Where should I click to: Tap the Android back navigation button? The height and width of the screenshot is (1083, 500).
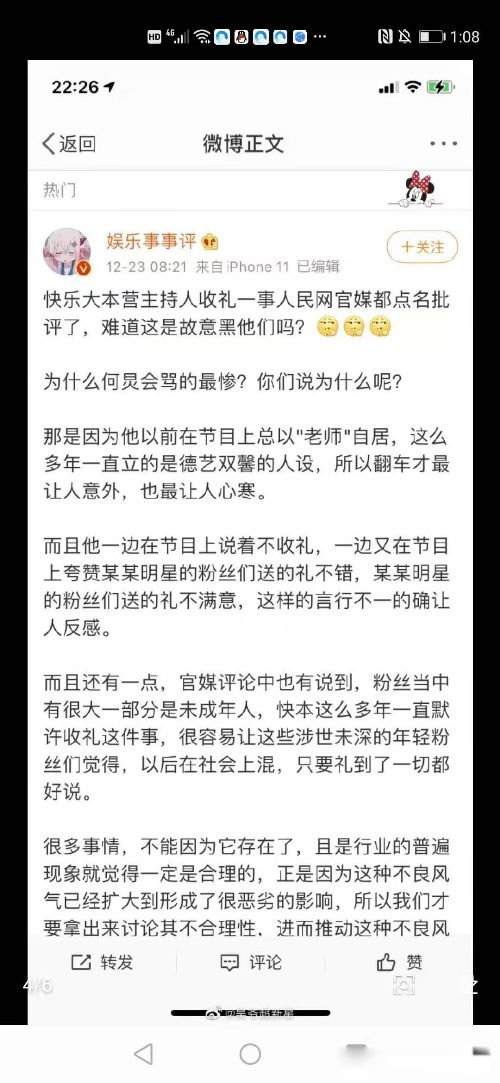[143, 1053]
